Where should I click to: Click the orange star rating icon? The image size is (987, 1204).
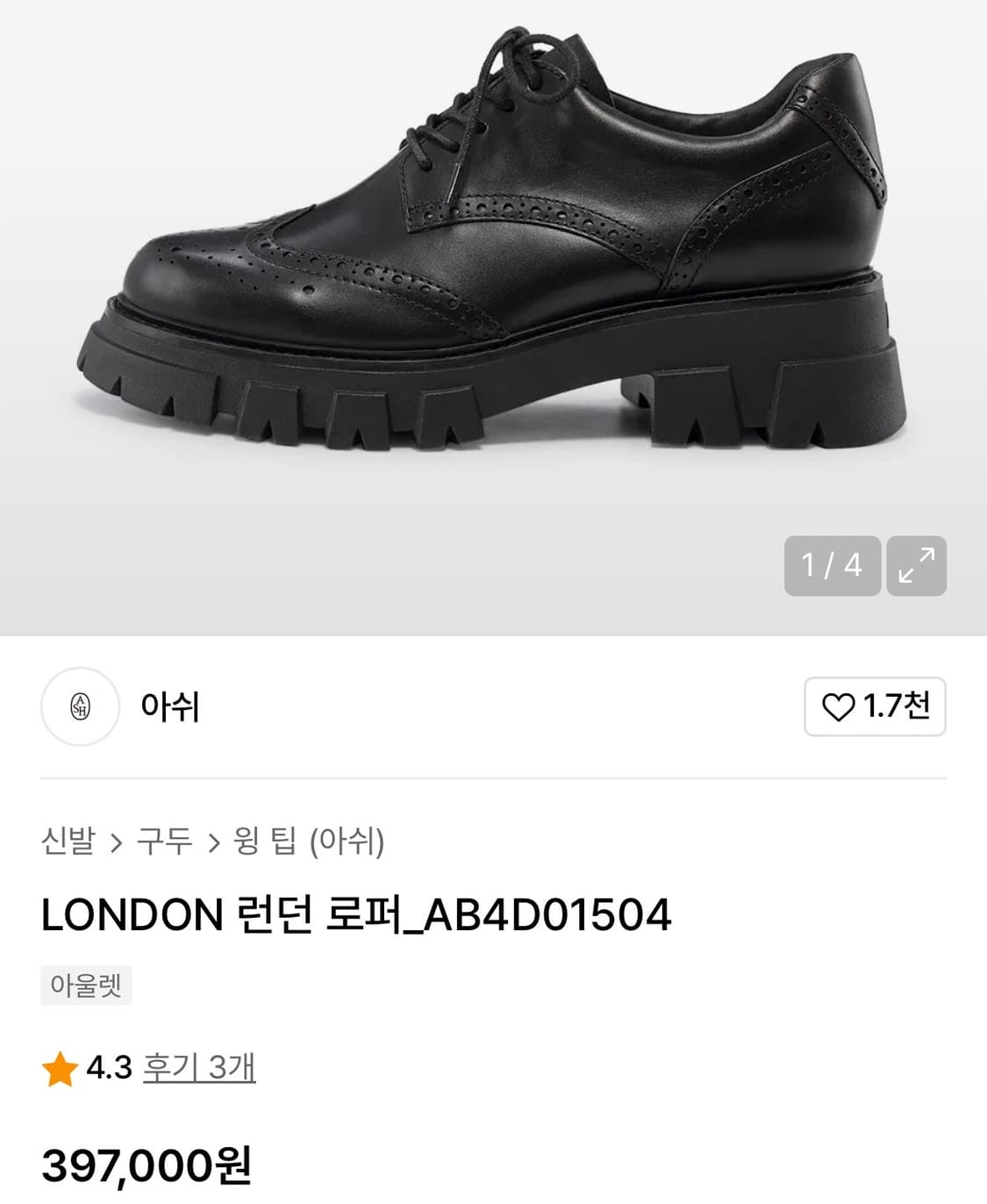point(57,1070)
